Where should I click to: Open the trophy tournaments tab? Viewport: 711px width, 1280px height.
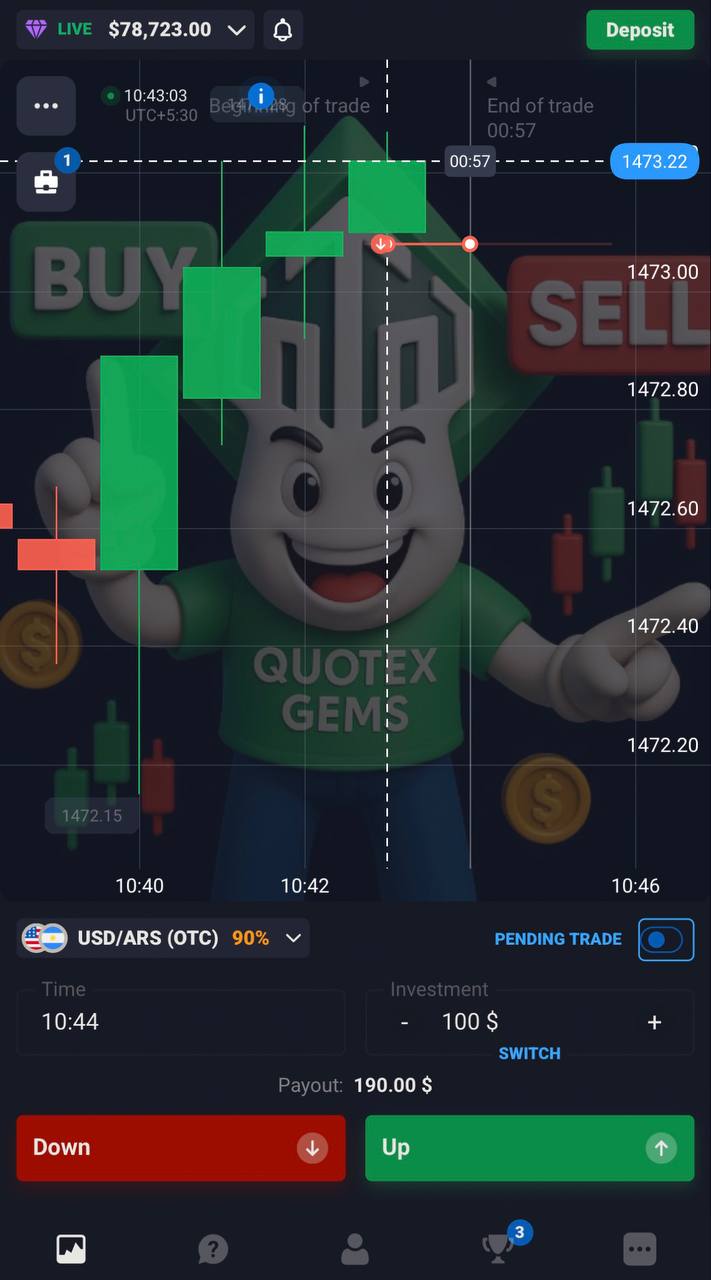[x=497, y=1248]
